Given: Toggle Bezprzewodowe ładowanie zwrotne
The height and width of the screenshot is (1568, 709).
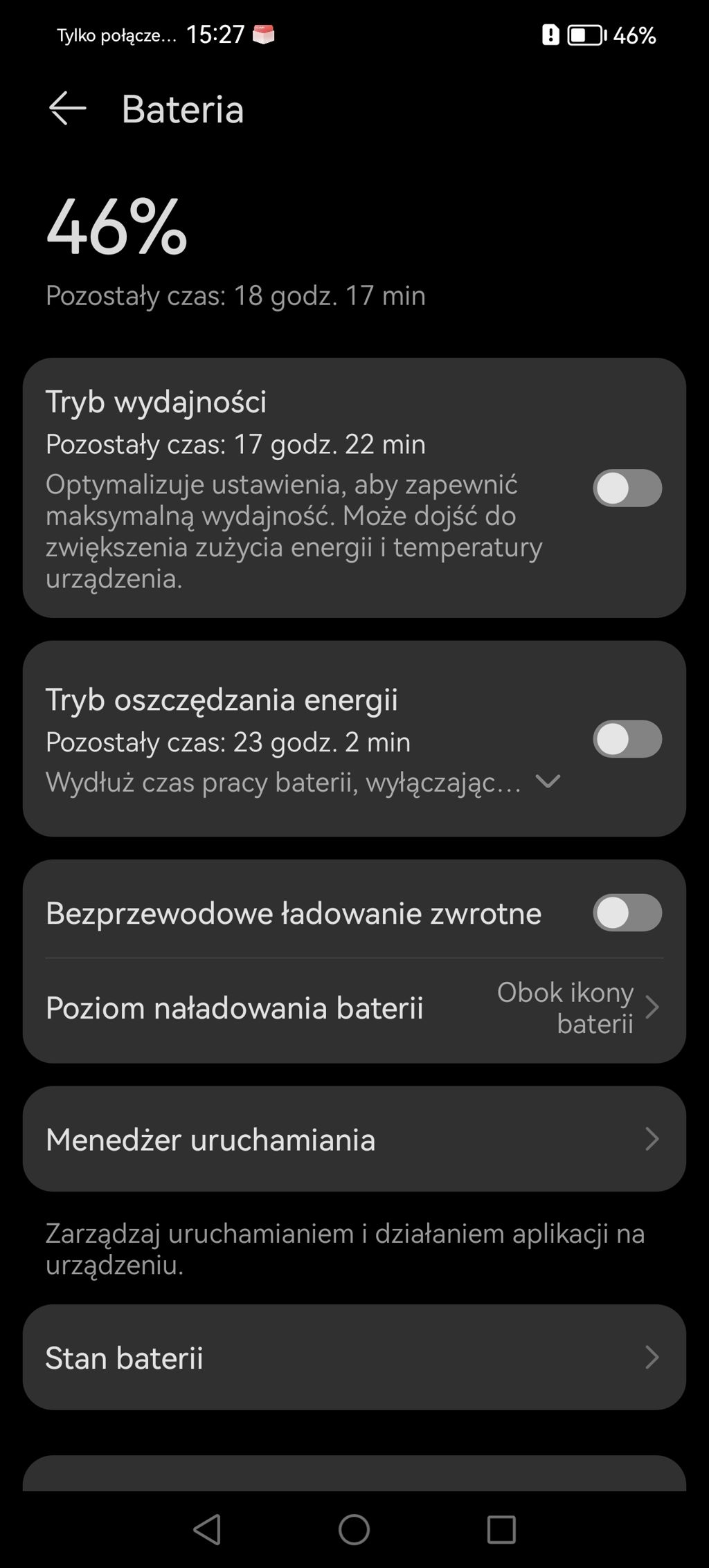Looking at the screenshot, I should (627, 913).
